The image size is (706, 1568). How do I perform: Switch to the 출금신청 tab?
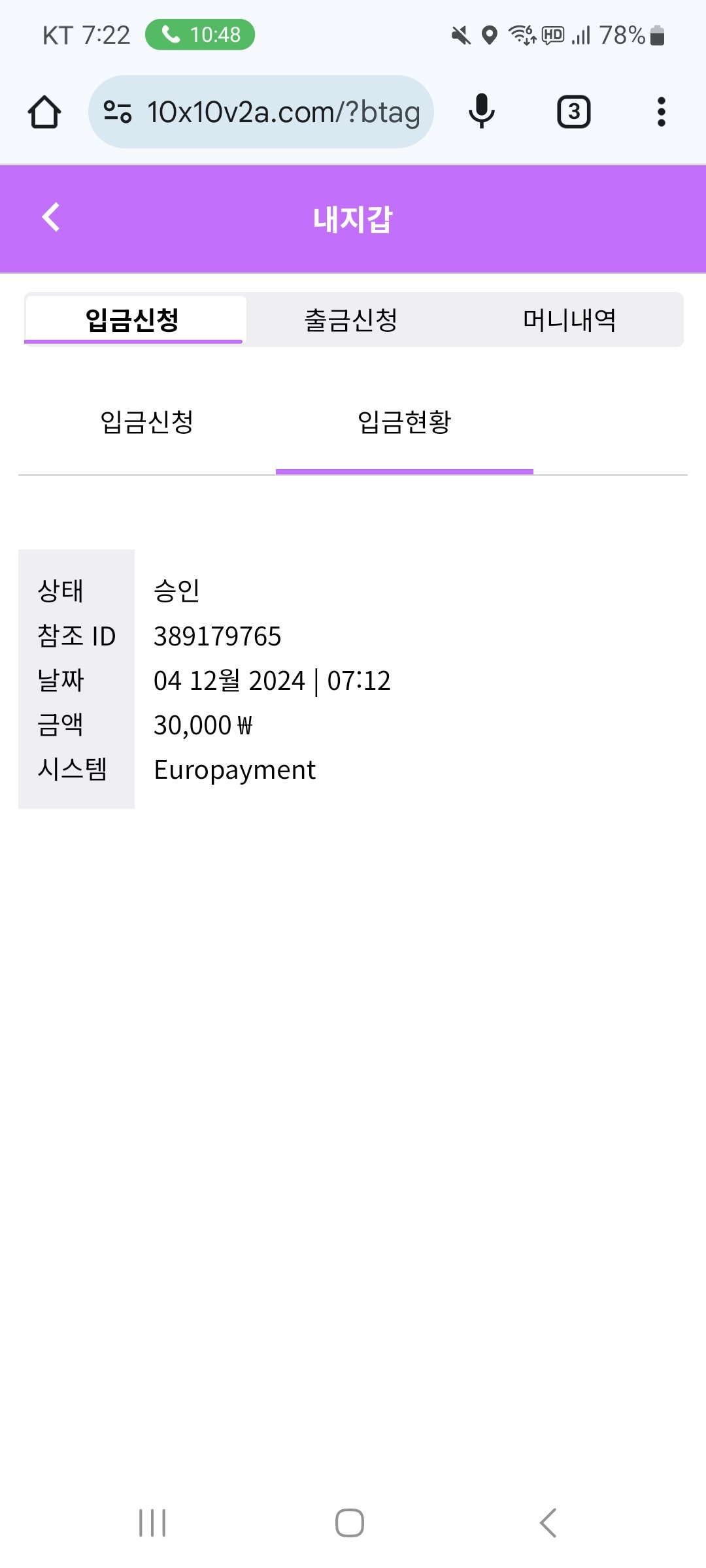pos(351,320)
